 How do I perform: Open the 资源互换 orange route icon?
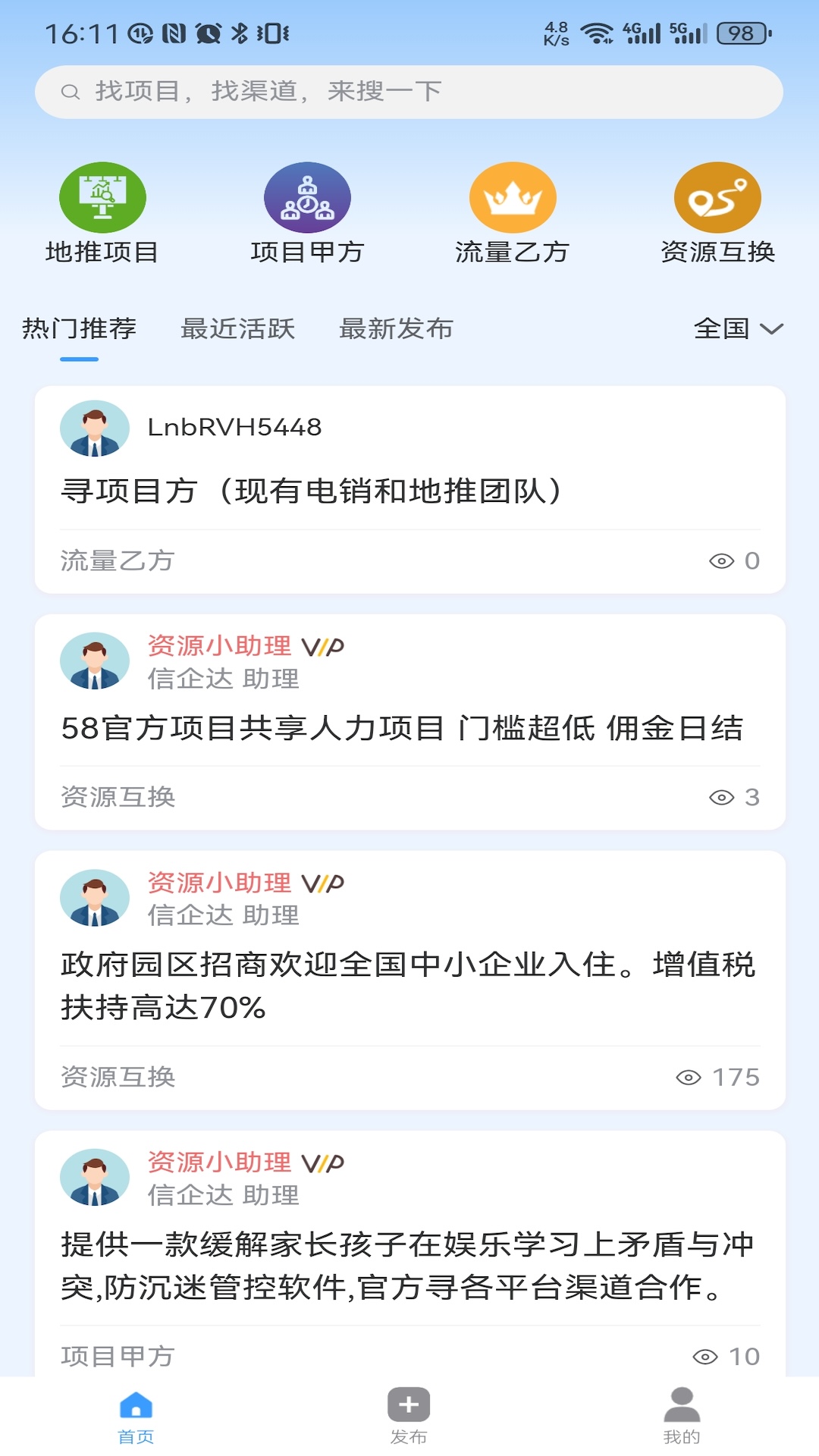[x=717, y=196]
